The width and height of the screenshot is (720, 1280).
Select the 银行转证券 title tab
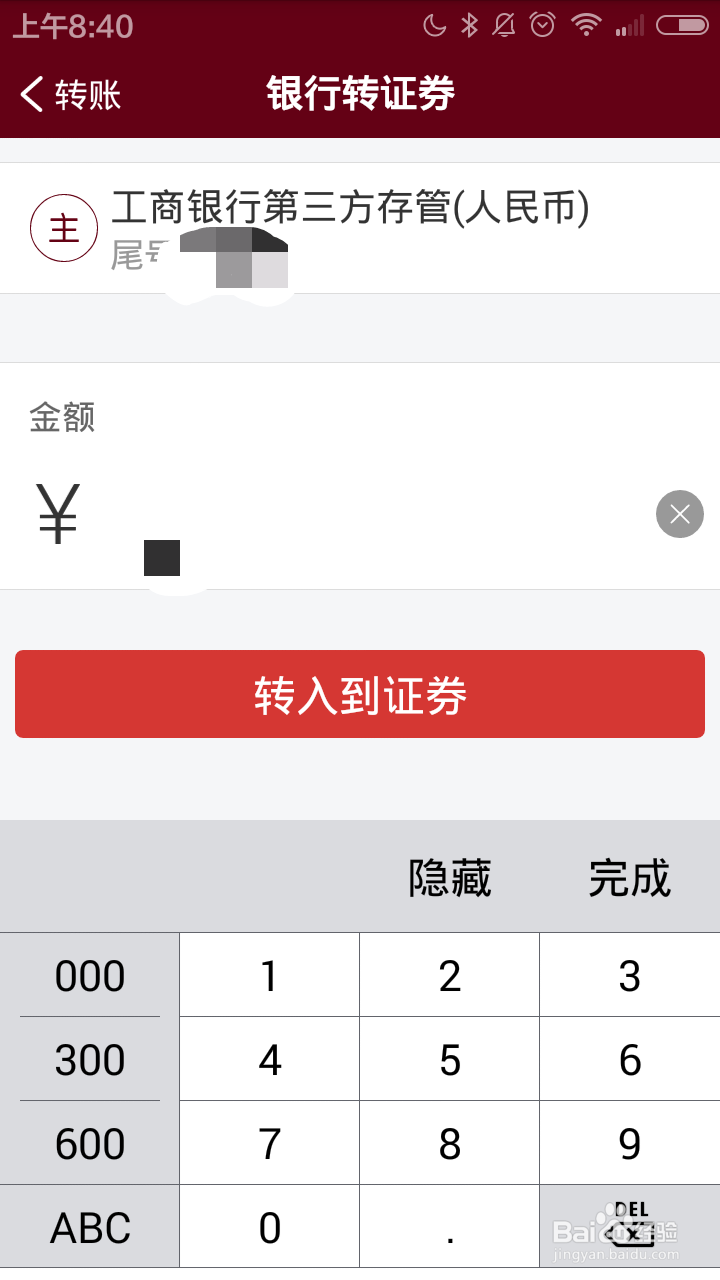point(358,93)
